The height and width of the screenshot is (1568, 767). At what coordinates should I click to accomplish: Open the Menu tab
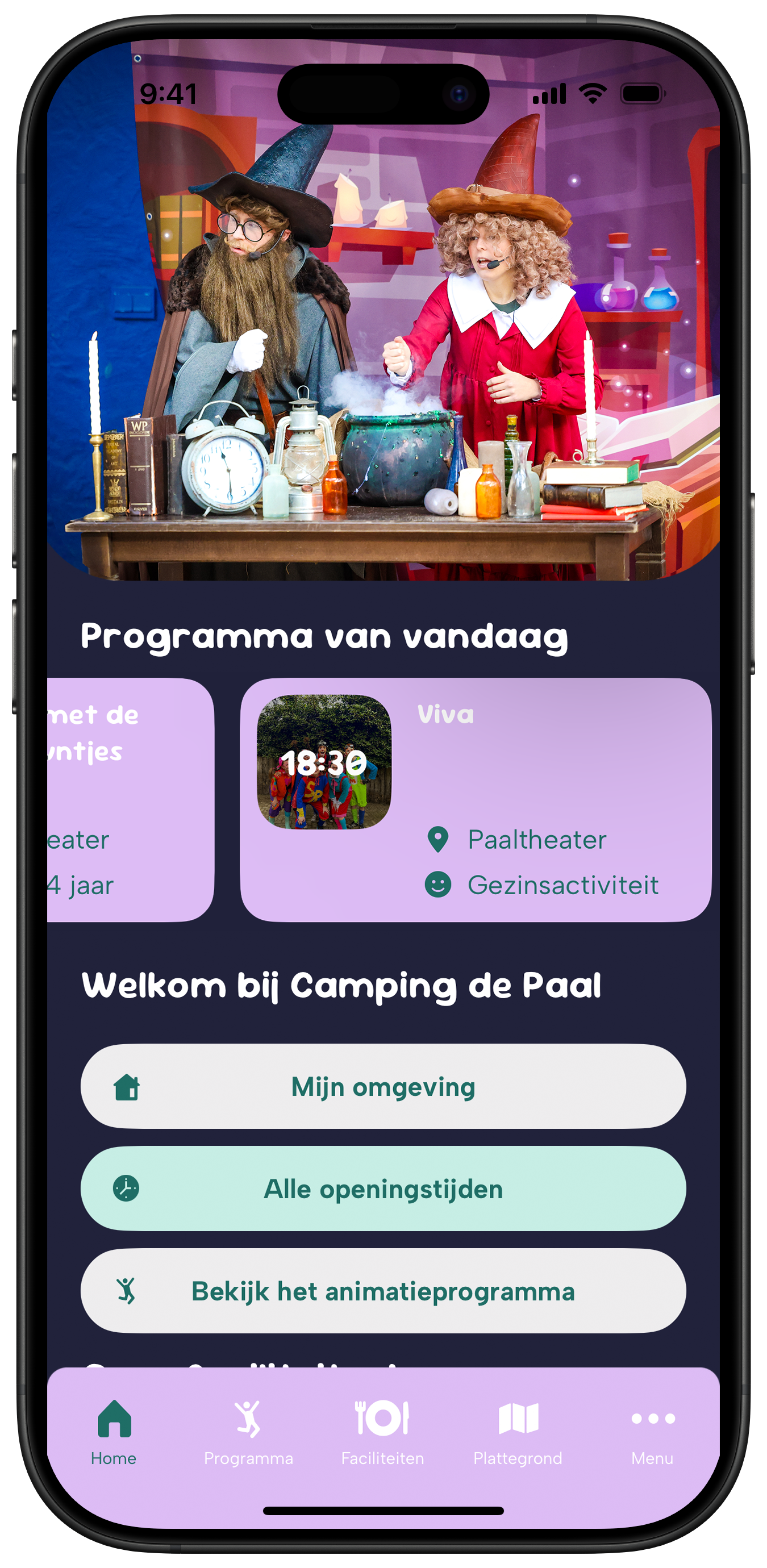pyautogui.click(x=652, y=1432)
